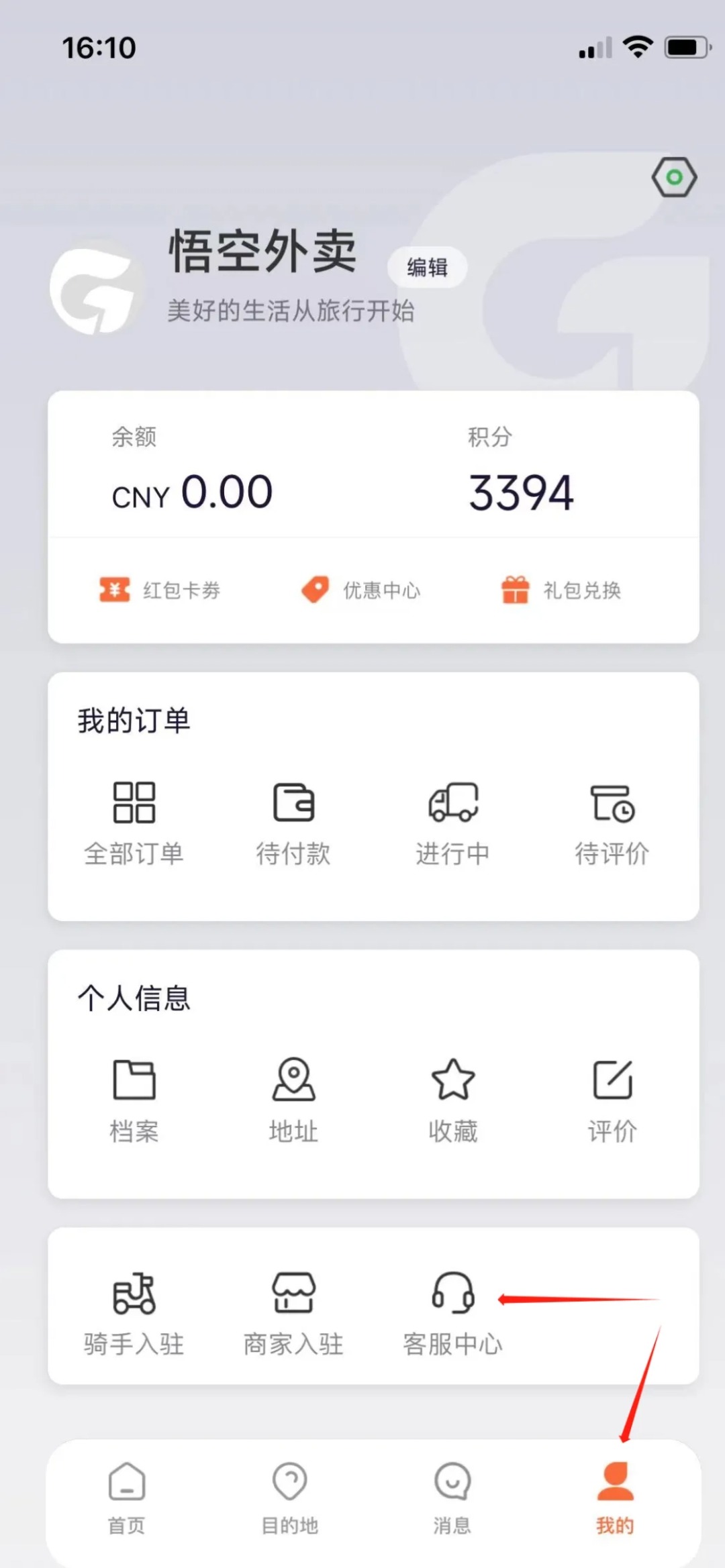Open 档案 profile file
725x1568 pixels.
coord(134,1102)
